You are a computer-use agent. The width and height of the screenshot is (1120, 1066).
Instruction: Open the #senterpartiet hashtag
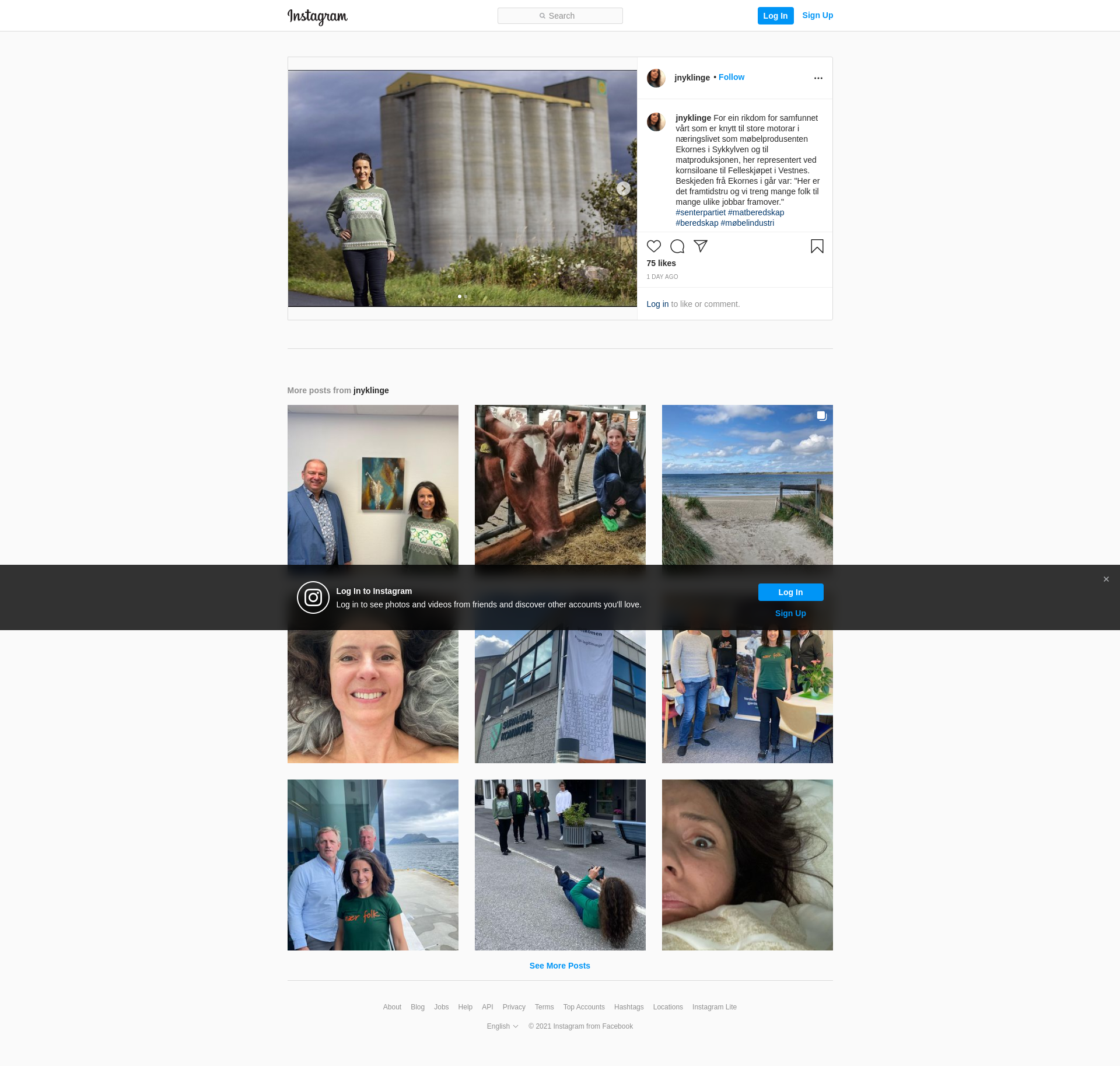(700, 212)
